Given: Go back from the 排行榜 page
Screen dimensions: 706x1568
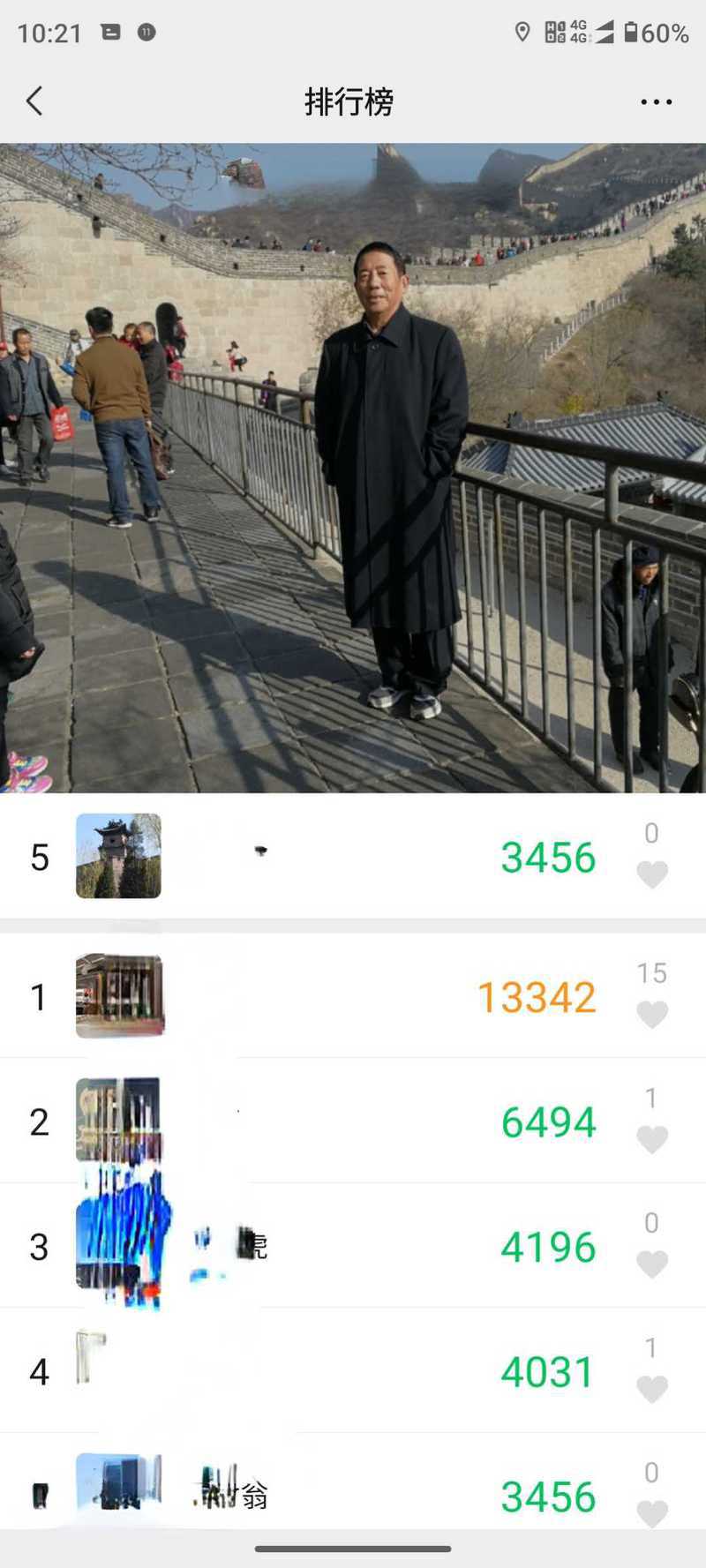Looking at the screenshot, I should click(34, 101).
